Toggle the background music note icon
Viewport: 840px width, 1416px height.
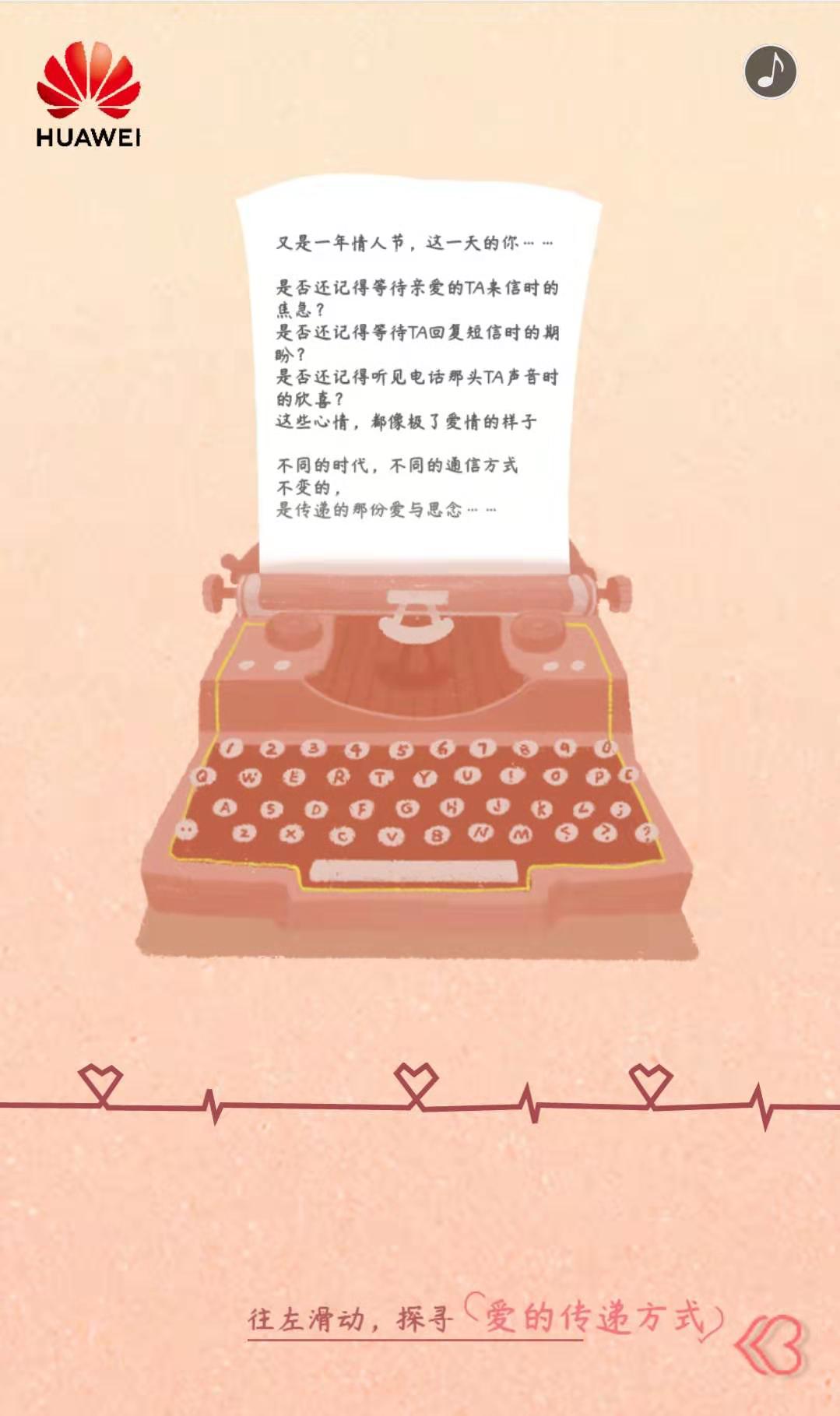pos(770,72)
